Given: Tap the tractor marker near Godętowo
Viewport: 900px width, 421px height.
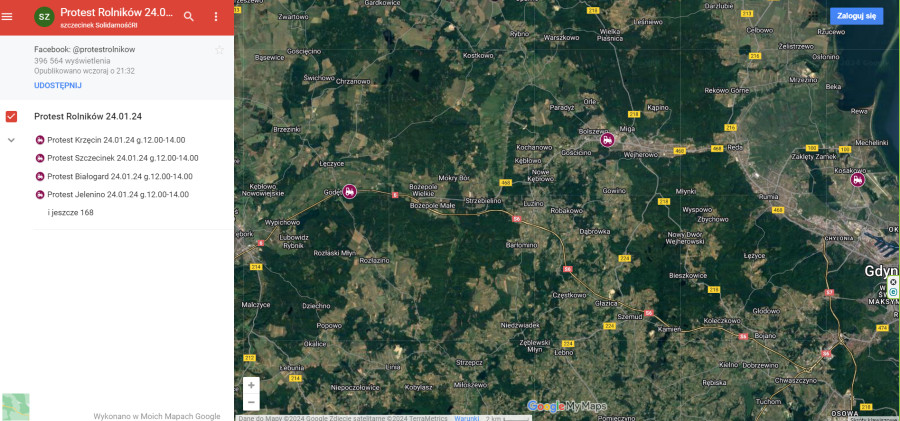Looking at the screenshot, I should tap(349, 190).
